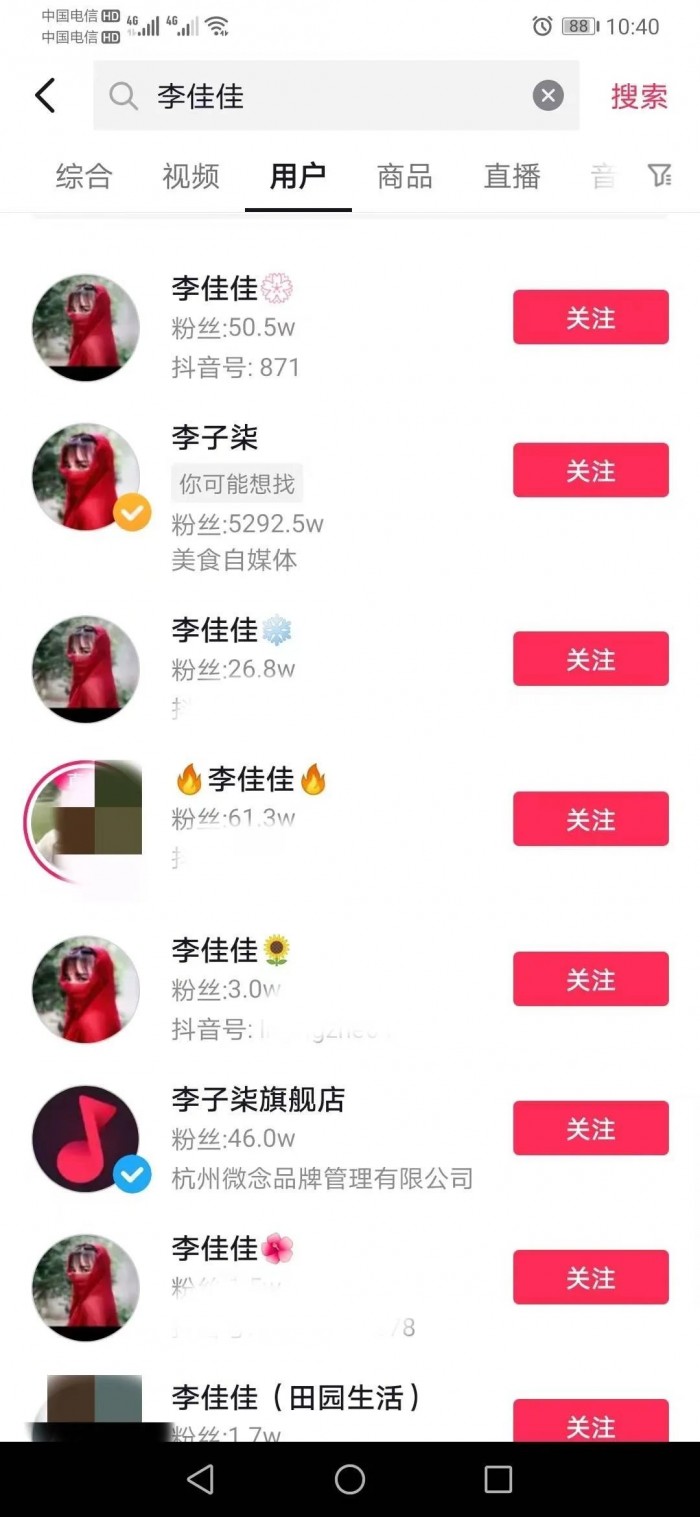Follow 李子柒 food media account
Image resolution: width=700 pixels, height=1517 pixels.
(590, 470)
